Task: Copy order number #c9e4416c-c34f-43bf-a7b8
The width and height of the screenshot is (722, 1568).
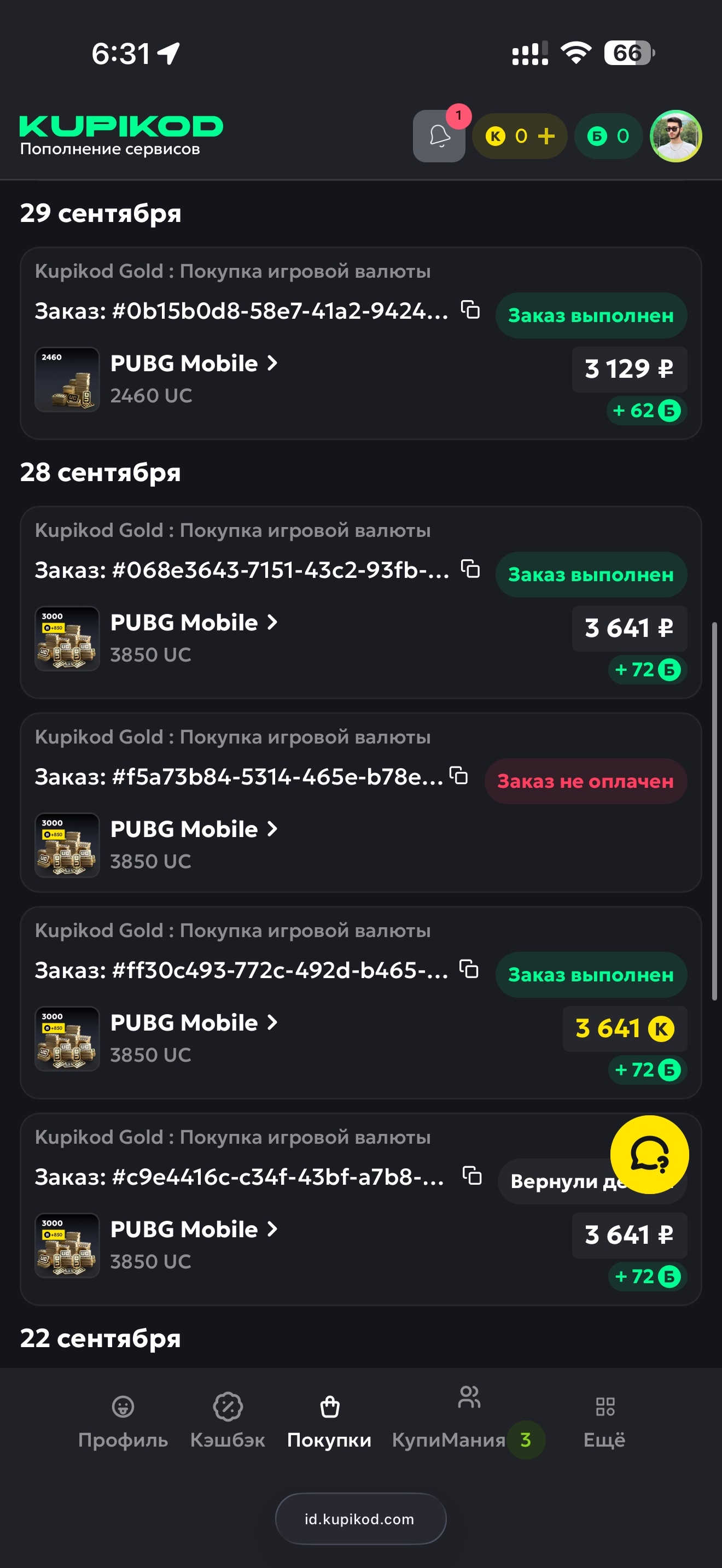Action: pyautogui.click(x=472, y=1176)
